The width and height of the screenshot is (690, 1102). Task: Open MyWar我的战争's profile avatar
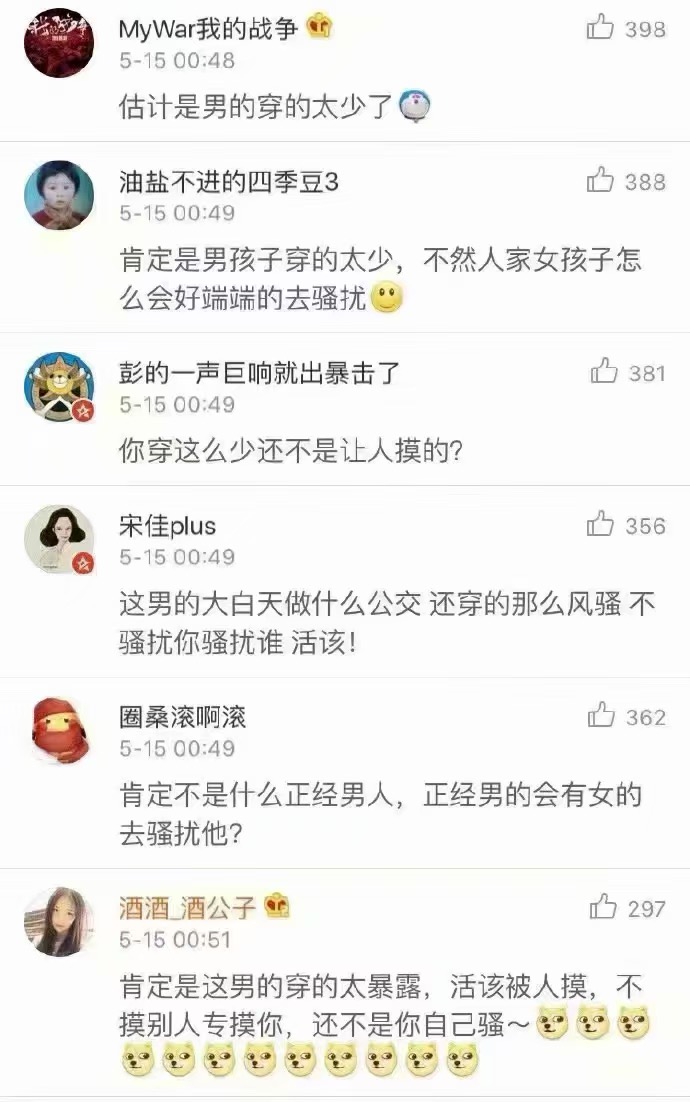(59, 43)
